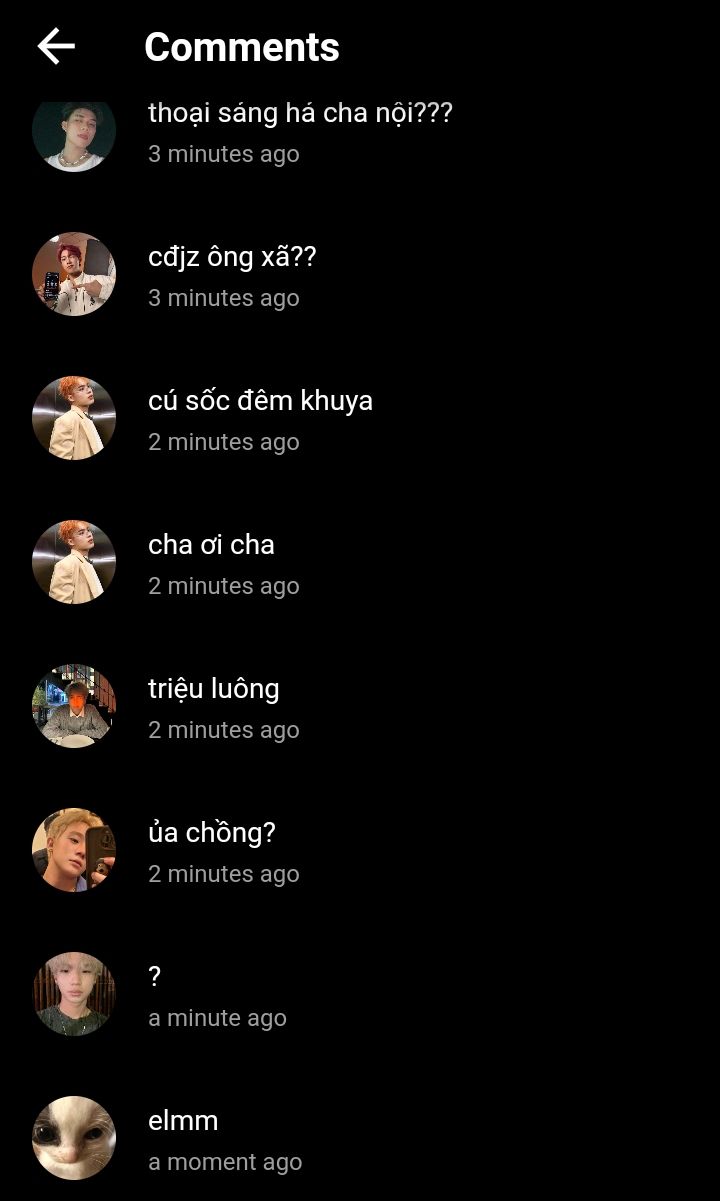
Task: Open profile picture next to 'cha ơi cha'
Action: [x=74, y=563]
